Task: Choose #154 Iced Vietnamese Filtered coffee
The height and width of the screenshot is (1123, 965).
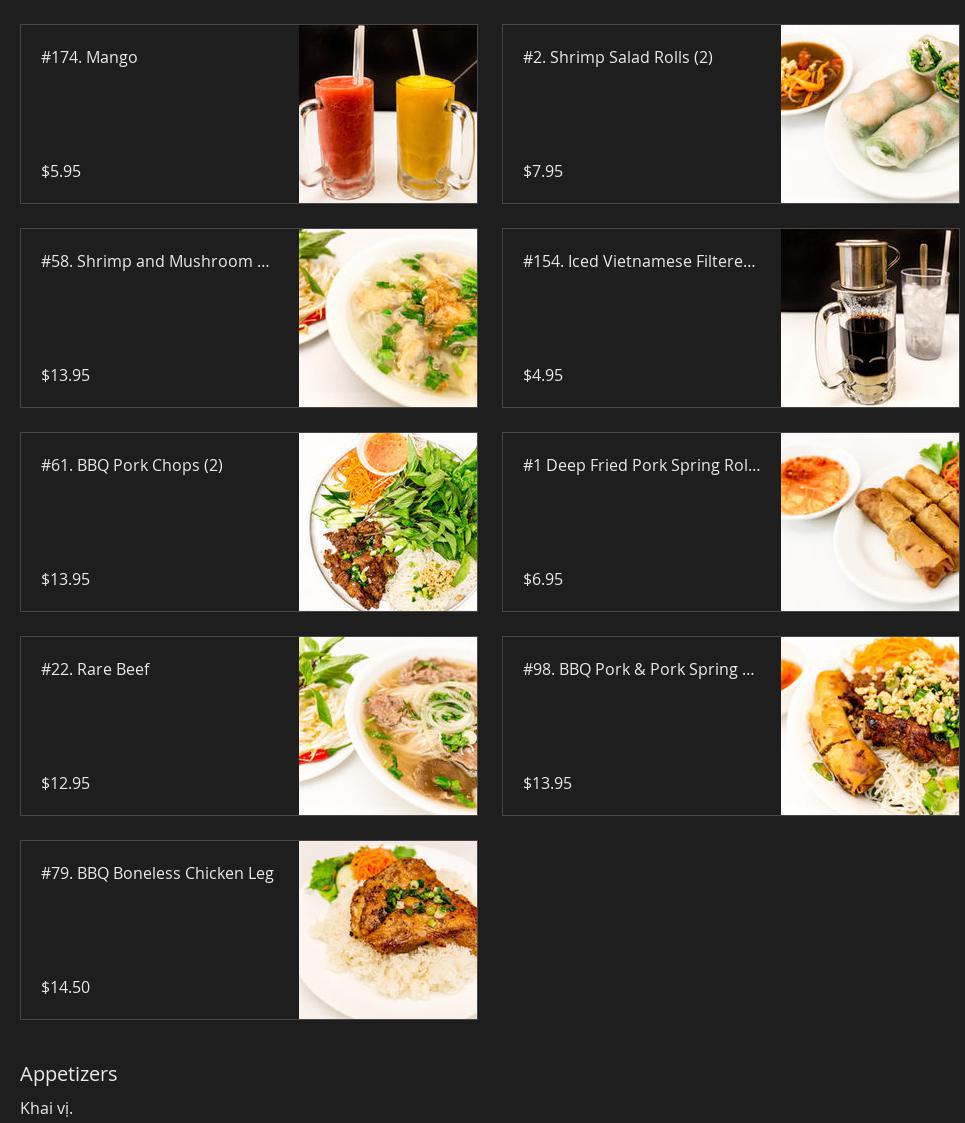Action: tap(730, 318)
